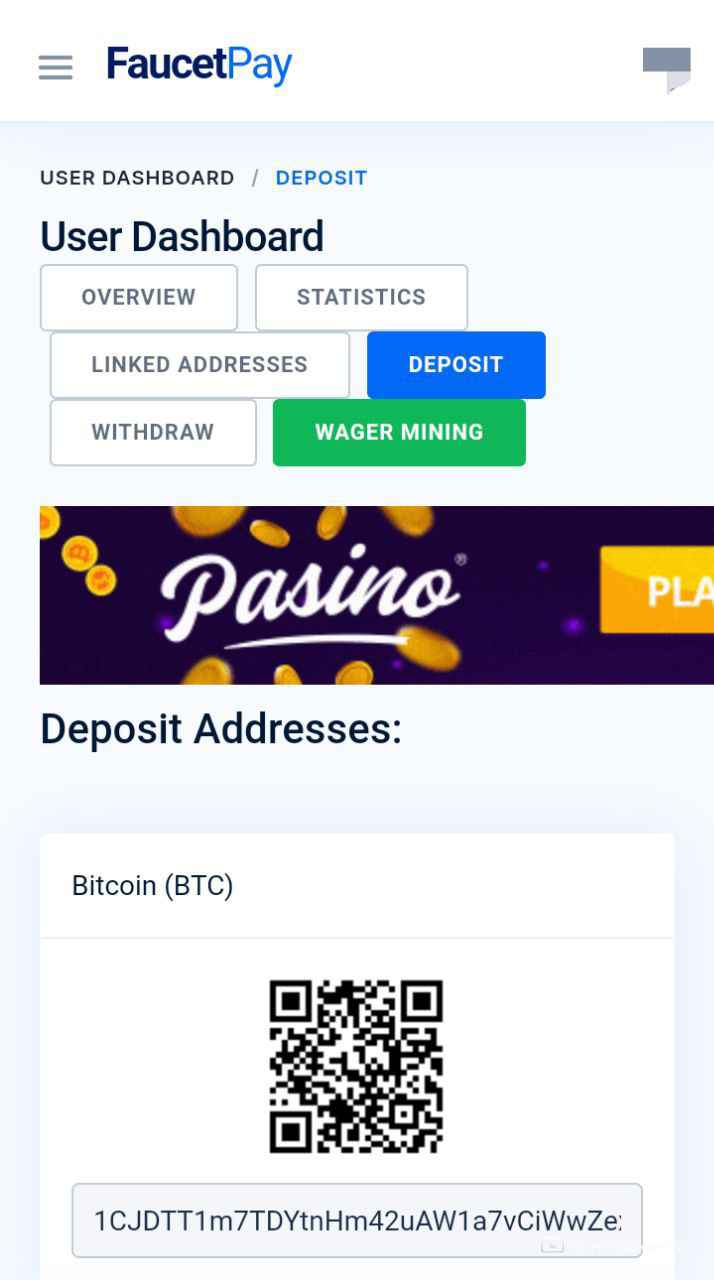Open Wager Mining
This screenshot has height=1280, width=714.
tap(399, 432)
